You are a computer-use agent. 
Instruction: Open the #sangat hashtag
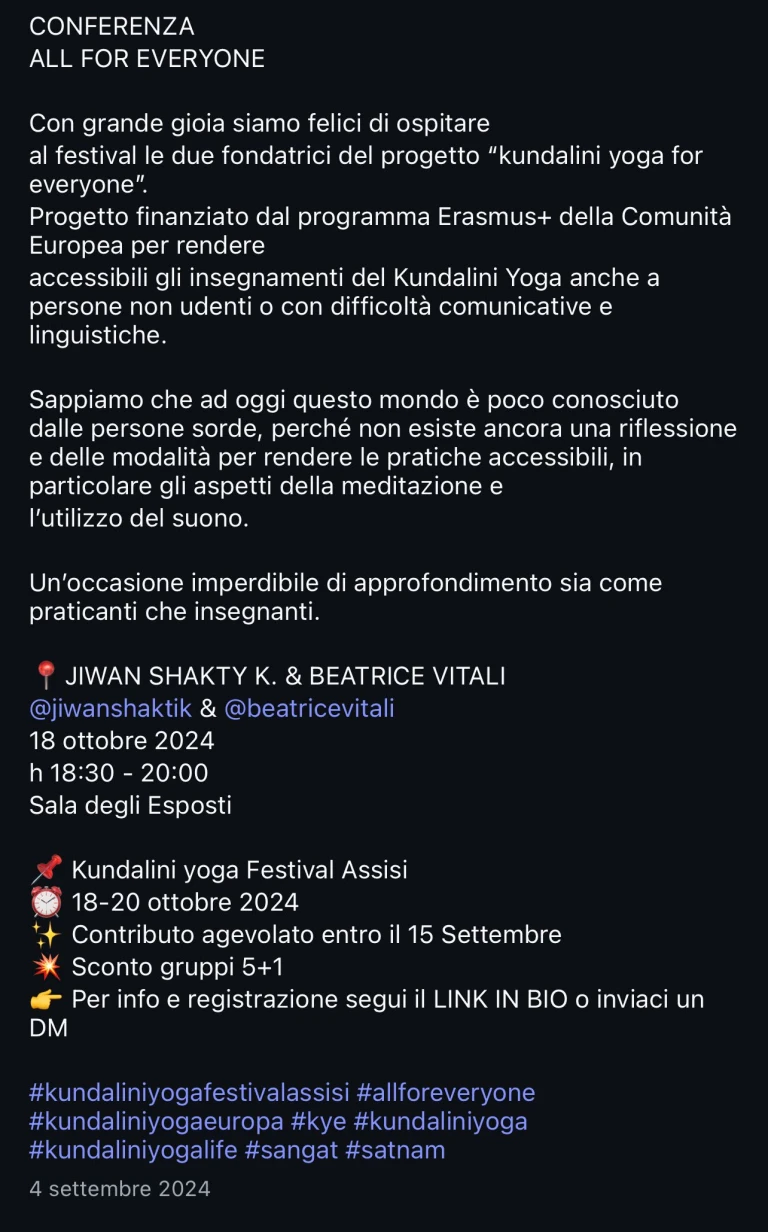(289, 1150)
